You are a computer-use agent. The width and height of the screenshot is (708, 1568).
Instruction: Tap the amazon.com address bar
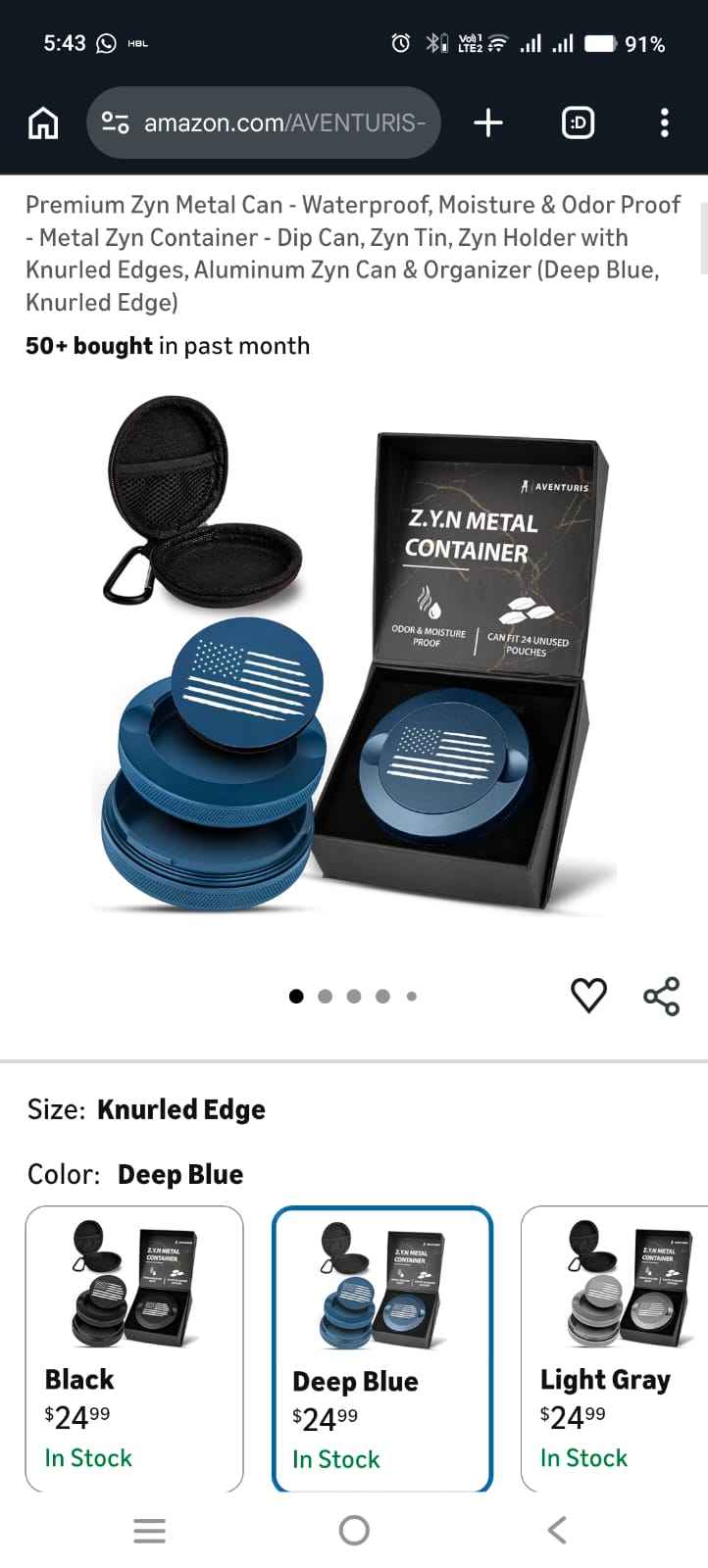[x=265, y=122]
